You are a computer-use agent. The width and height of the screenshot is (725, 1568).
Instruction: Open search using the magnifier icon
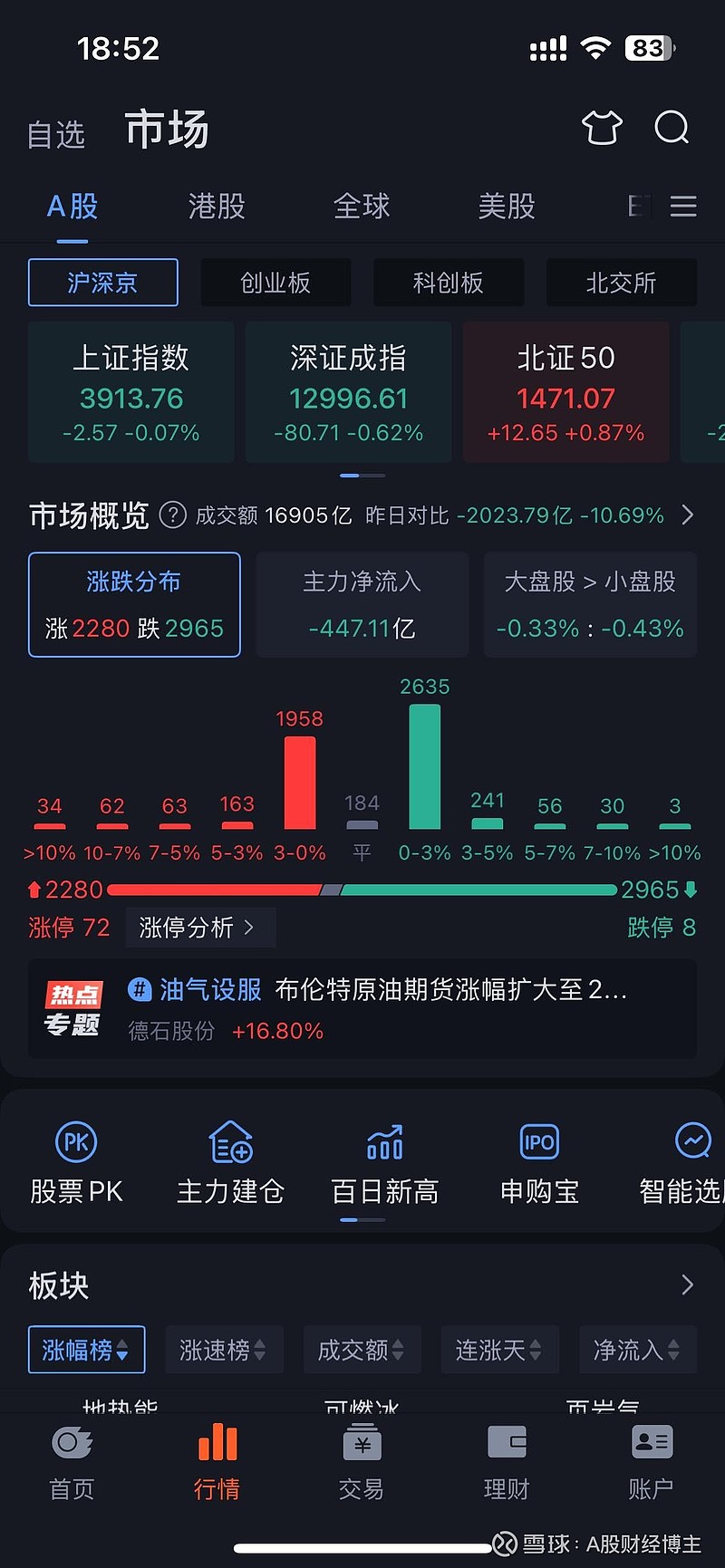(672, 129)
